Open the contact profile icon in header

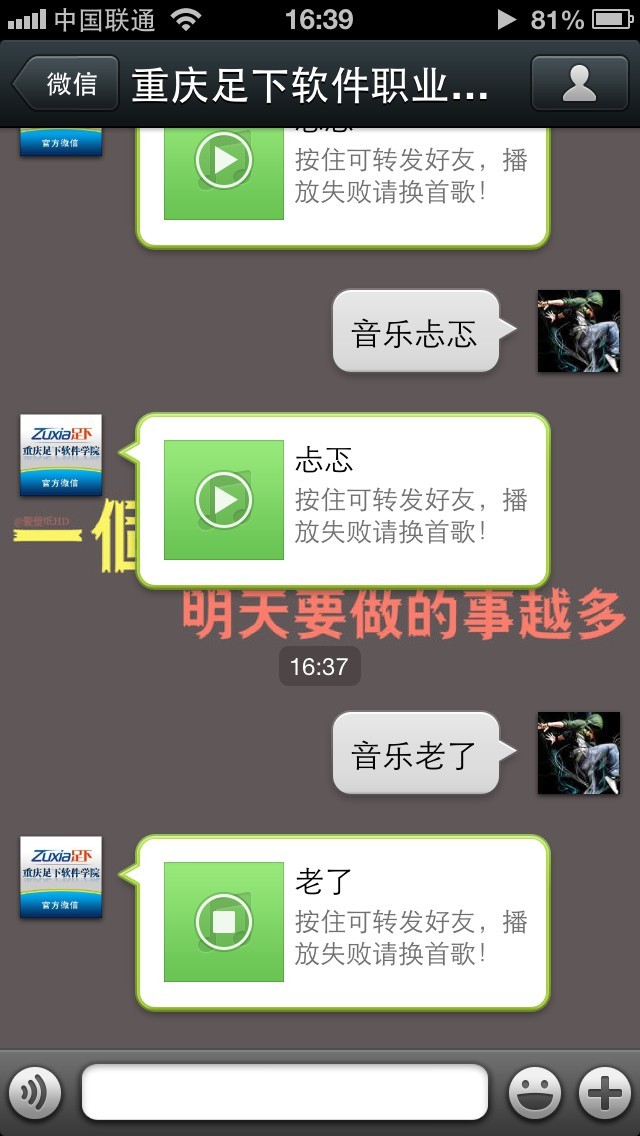[579, 84]
